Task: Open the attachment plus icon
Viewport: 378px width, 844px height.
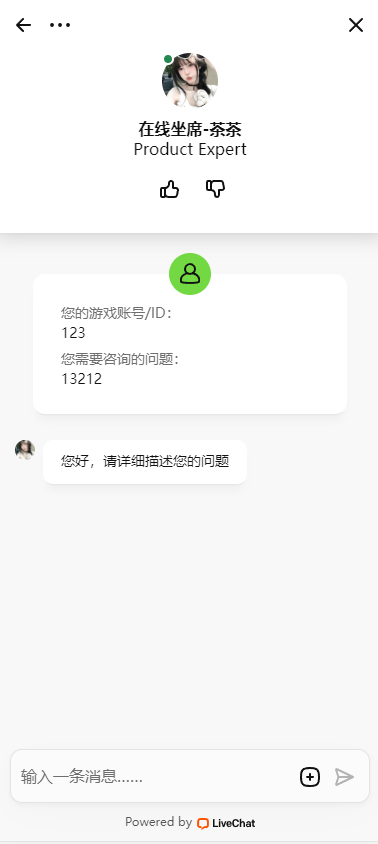Action: [310, 777]
